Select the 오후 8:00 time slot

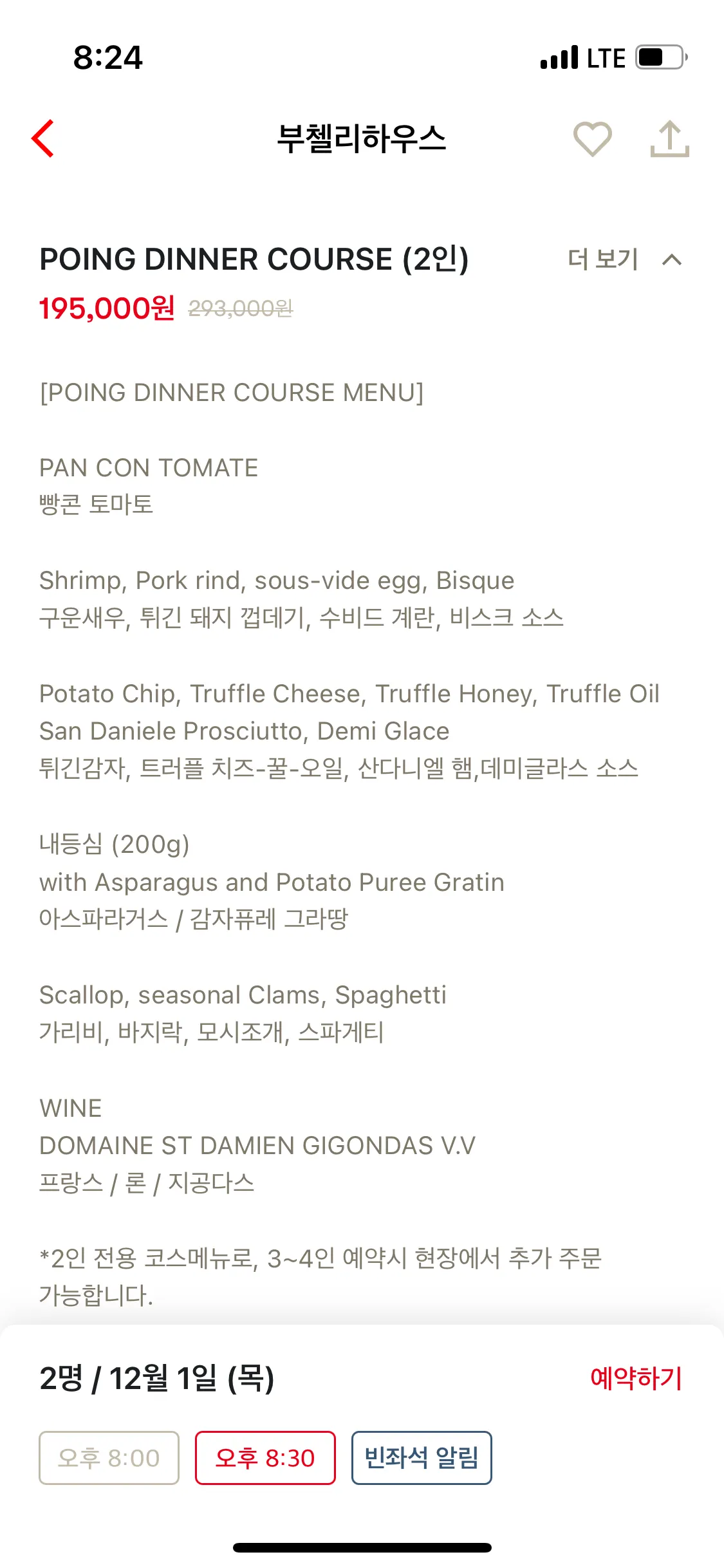coord(109,1458)
